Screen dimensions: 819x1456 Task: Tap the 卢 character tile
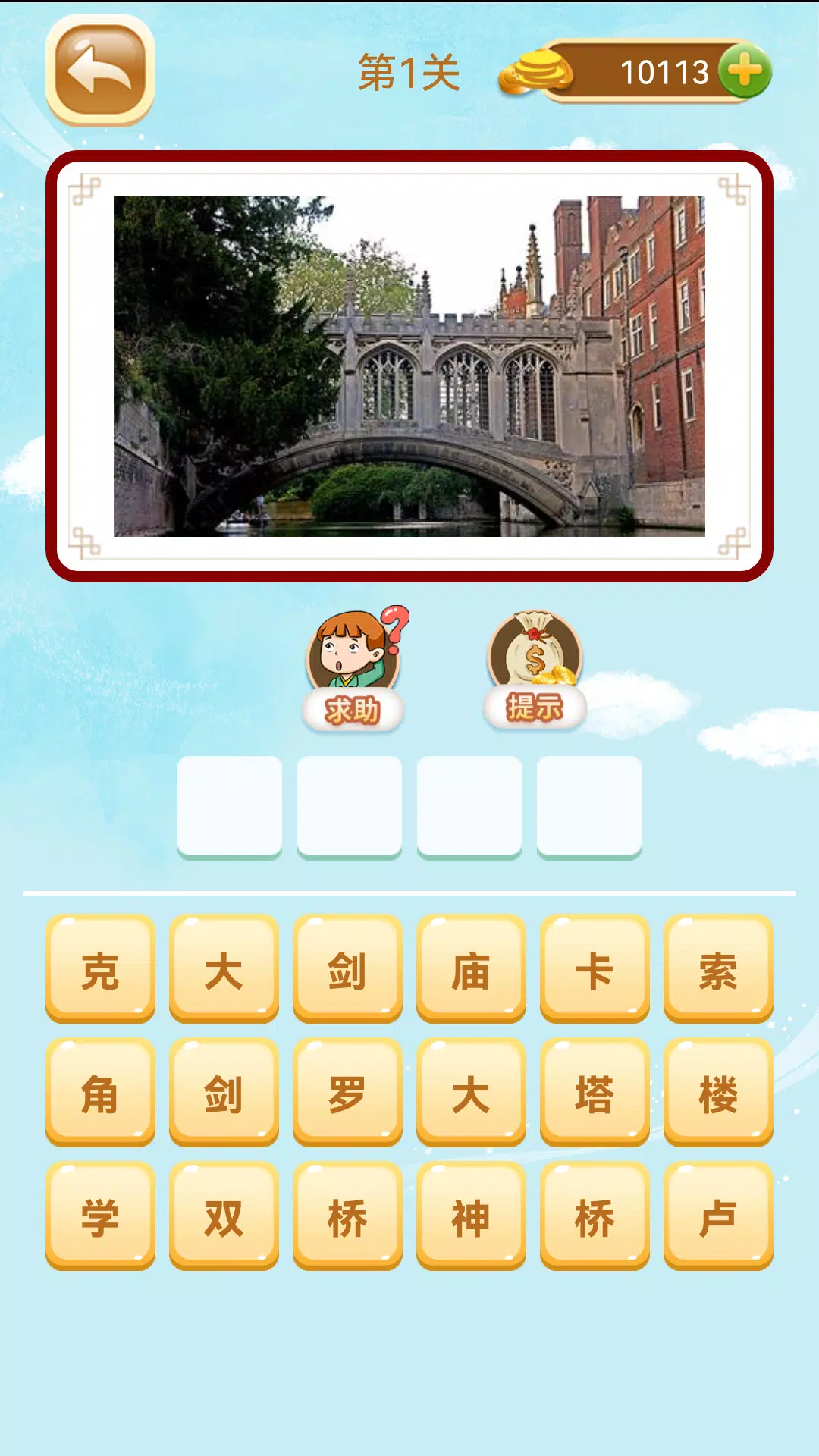(718, 1216)
